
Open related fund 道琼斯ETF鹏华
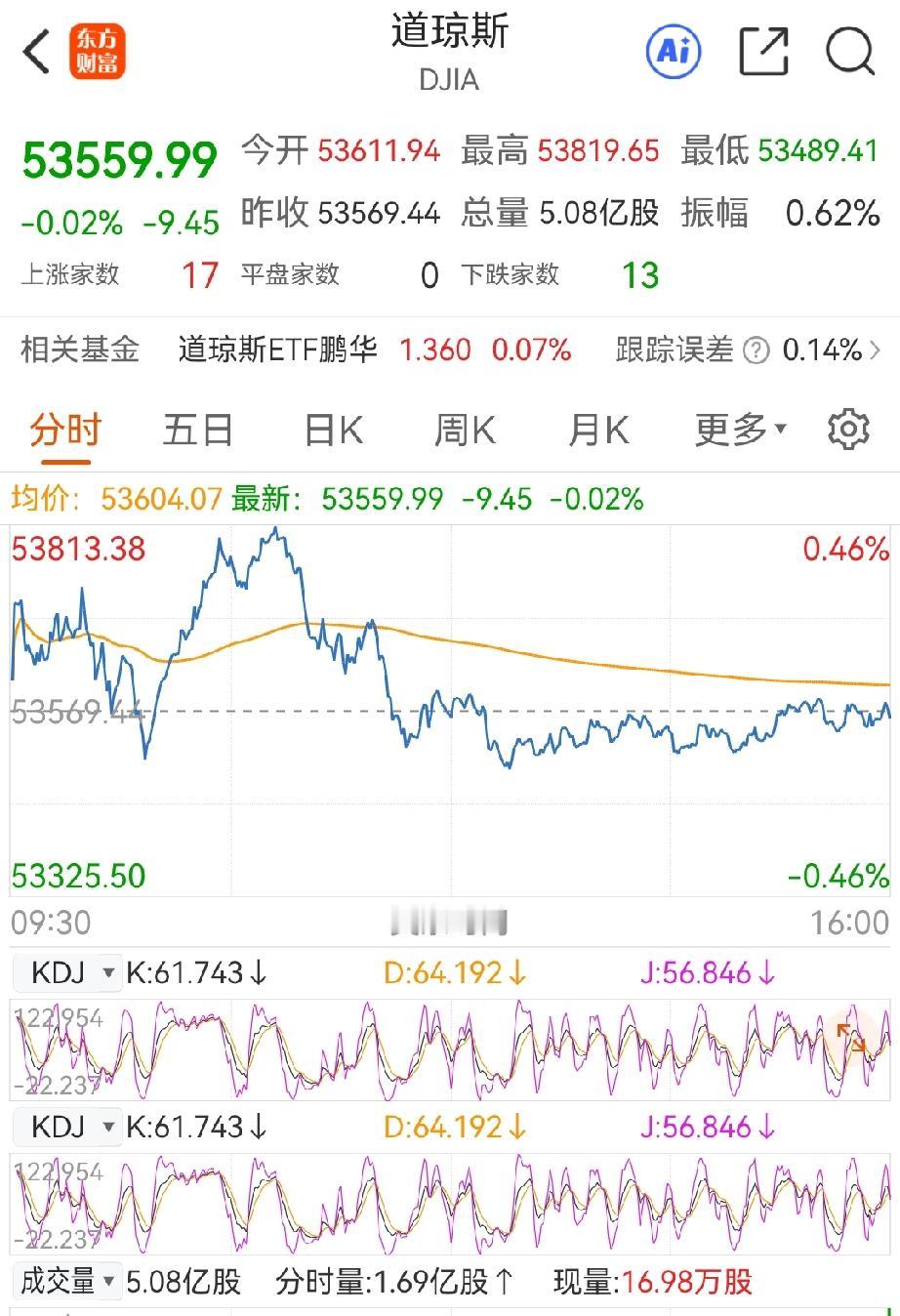click(278, 350)
